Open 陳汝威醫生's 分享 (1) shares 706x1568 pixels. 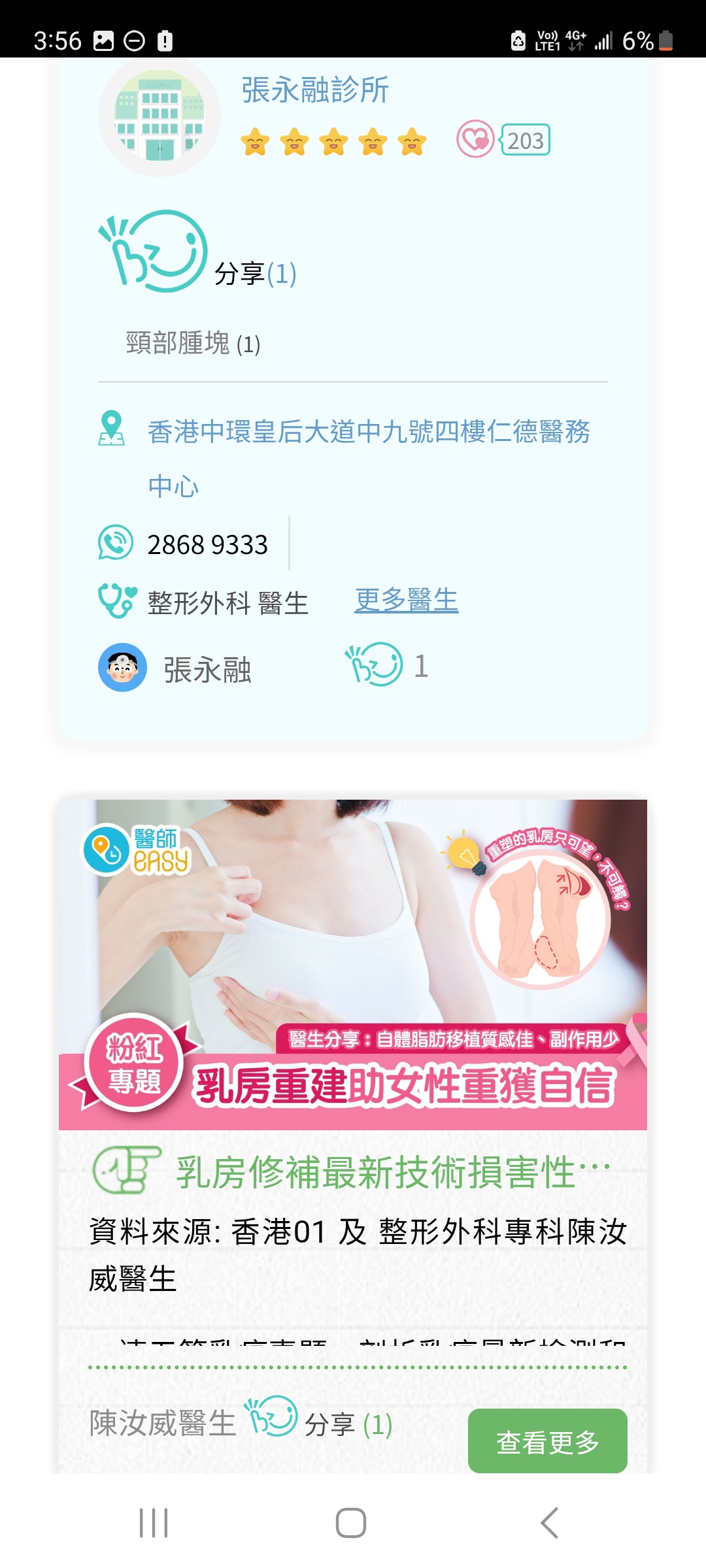(348, 1424)
